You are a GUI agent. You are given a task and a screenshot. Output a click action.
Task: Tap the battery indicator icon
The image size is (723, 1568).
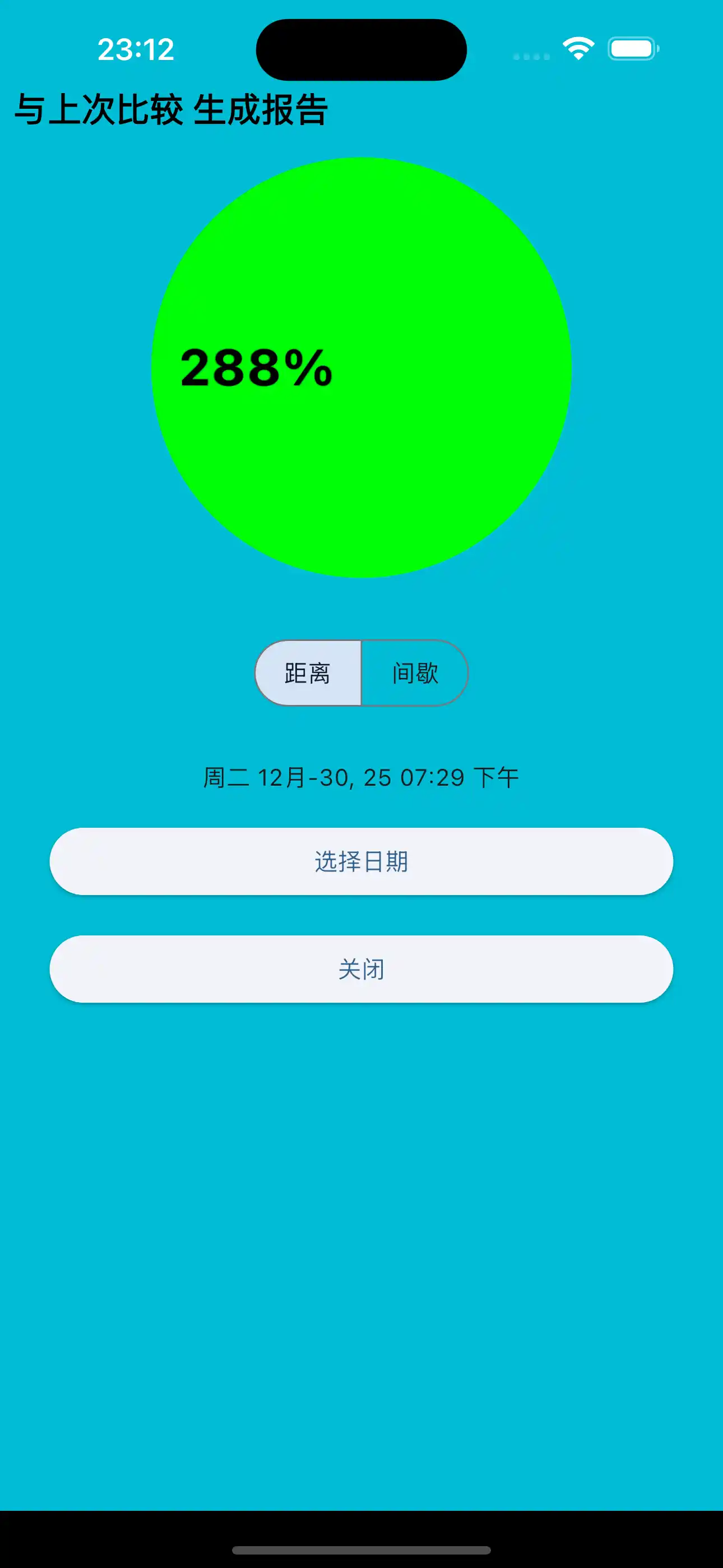coord(632,49)
